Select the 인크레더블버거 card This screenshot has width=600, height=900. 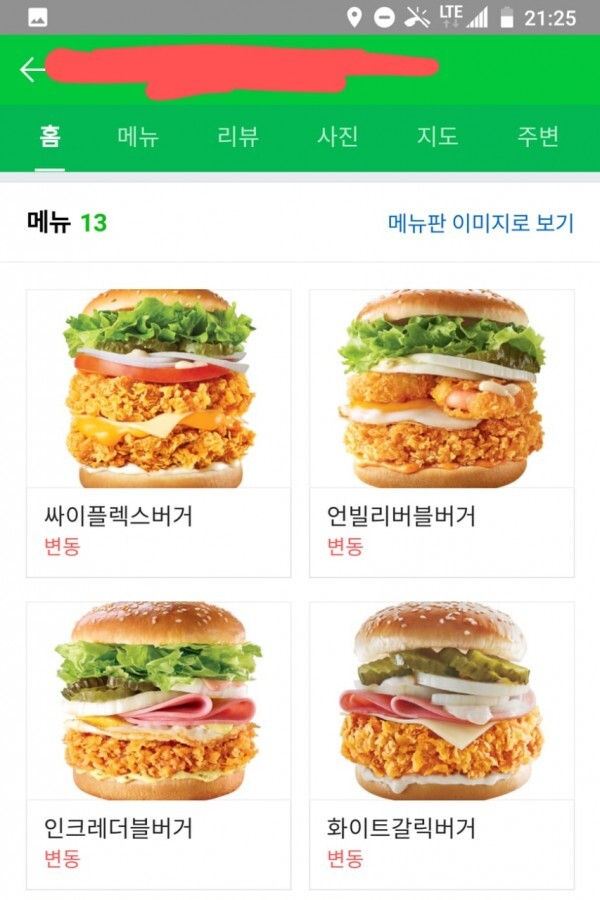pyautogui.click(x=158, y=744)
